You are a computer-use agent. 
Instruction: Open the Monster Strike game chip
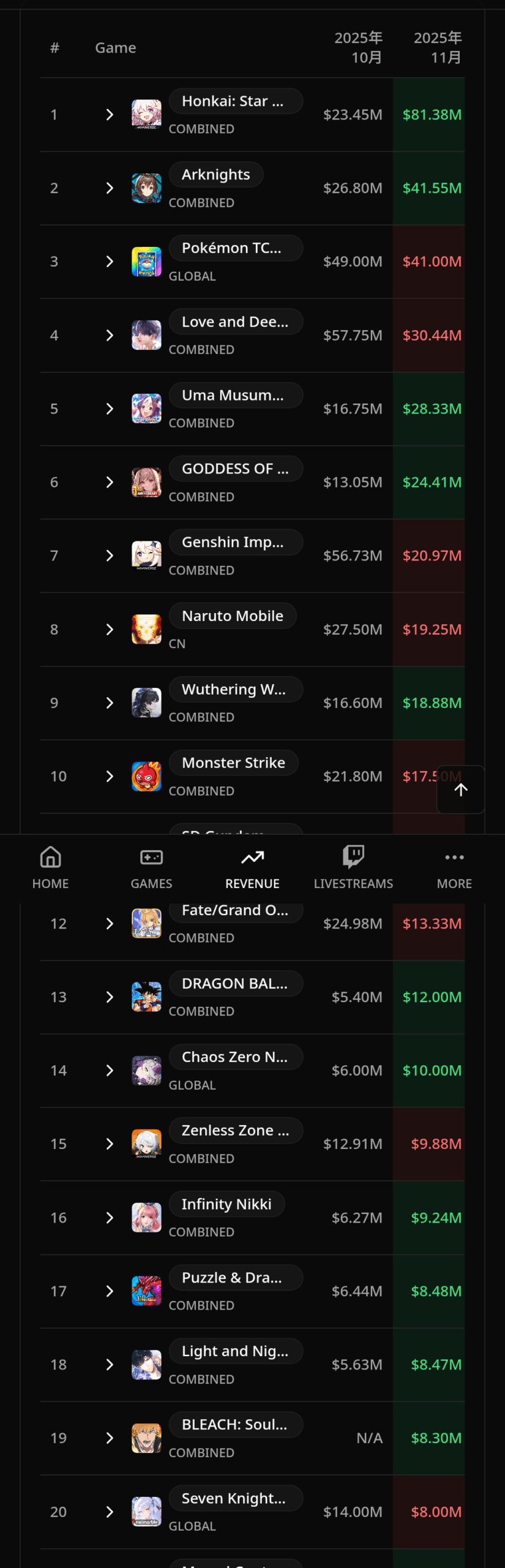pyautogui.click(x=233, y=763)
